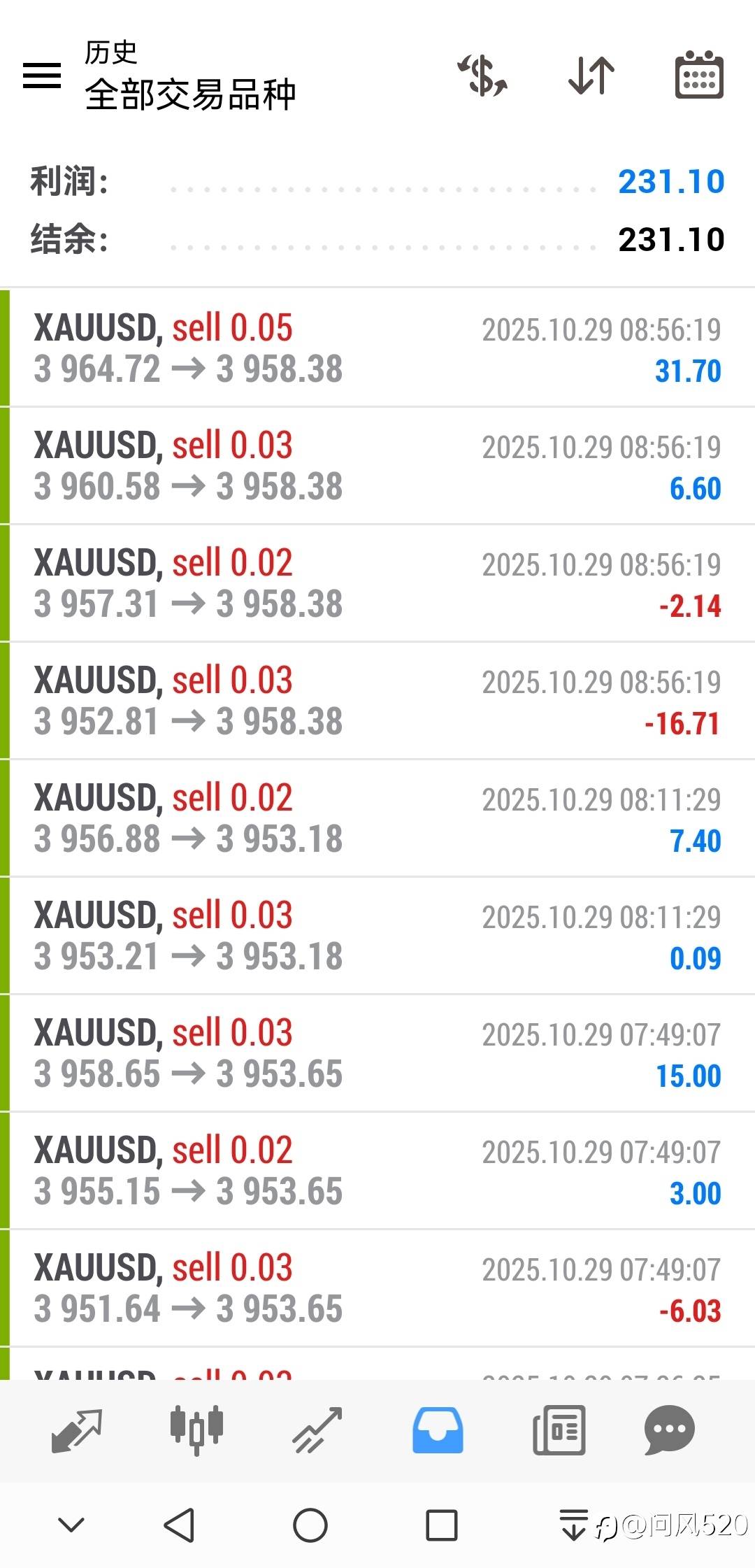View the trade with profit 15.00
Screen dimensions: 755x1568
377,1053
